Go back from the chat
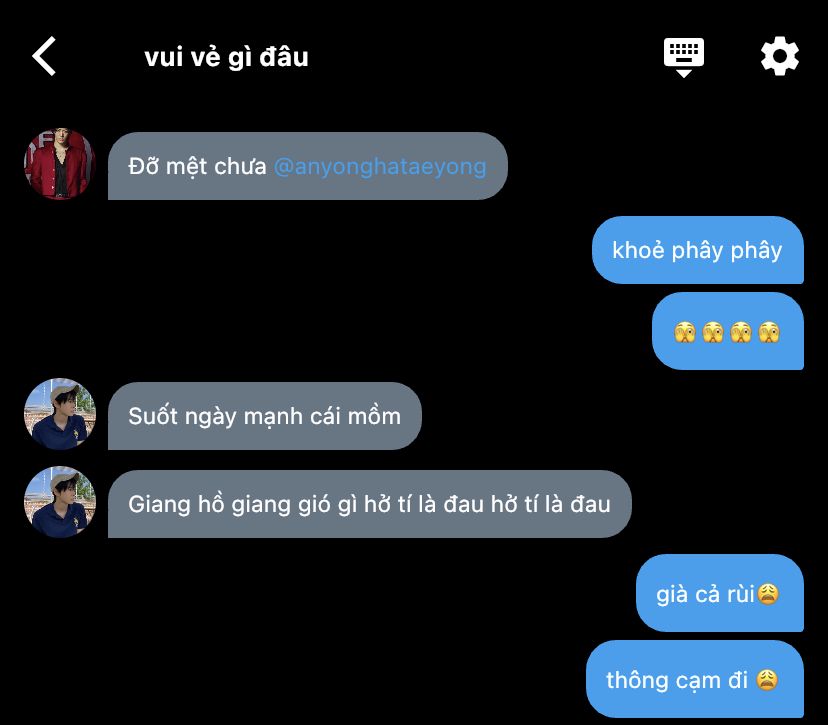Viewport: 828px width, 725px height. click(45, 57)
